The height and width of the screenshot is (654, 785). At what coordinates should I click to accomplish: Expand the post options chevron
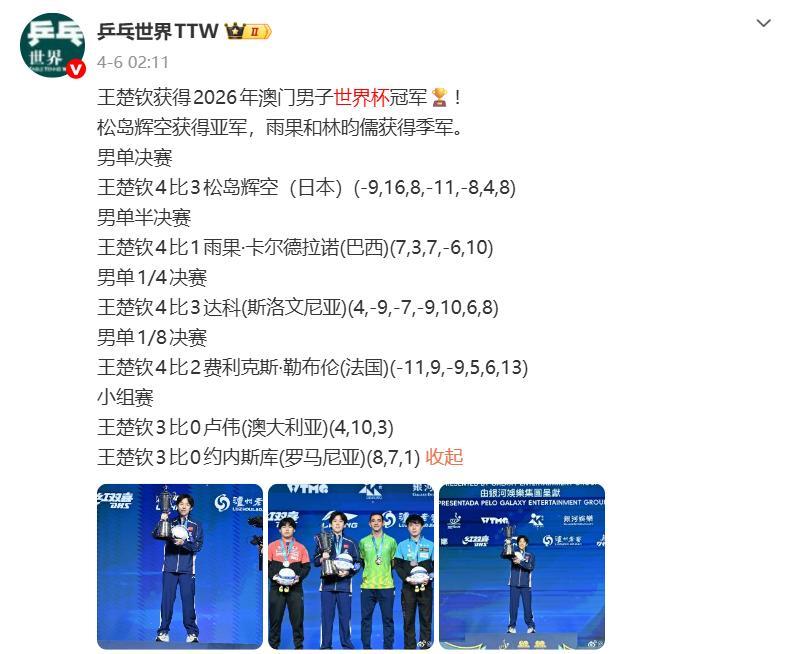click(763, 23)
